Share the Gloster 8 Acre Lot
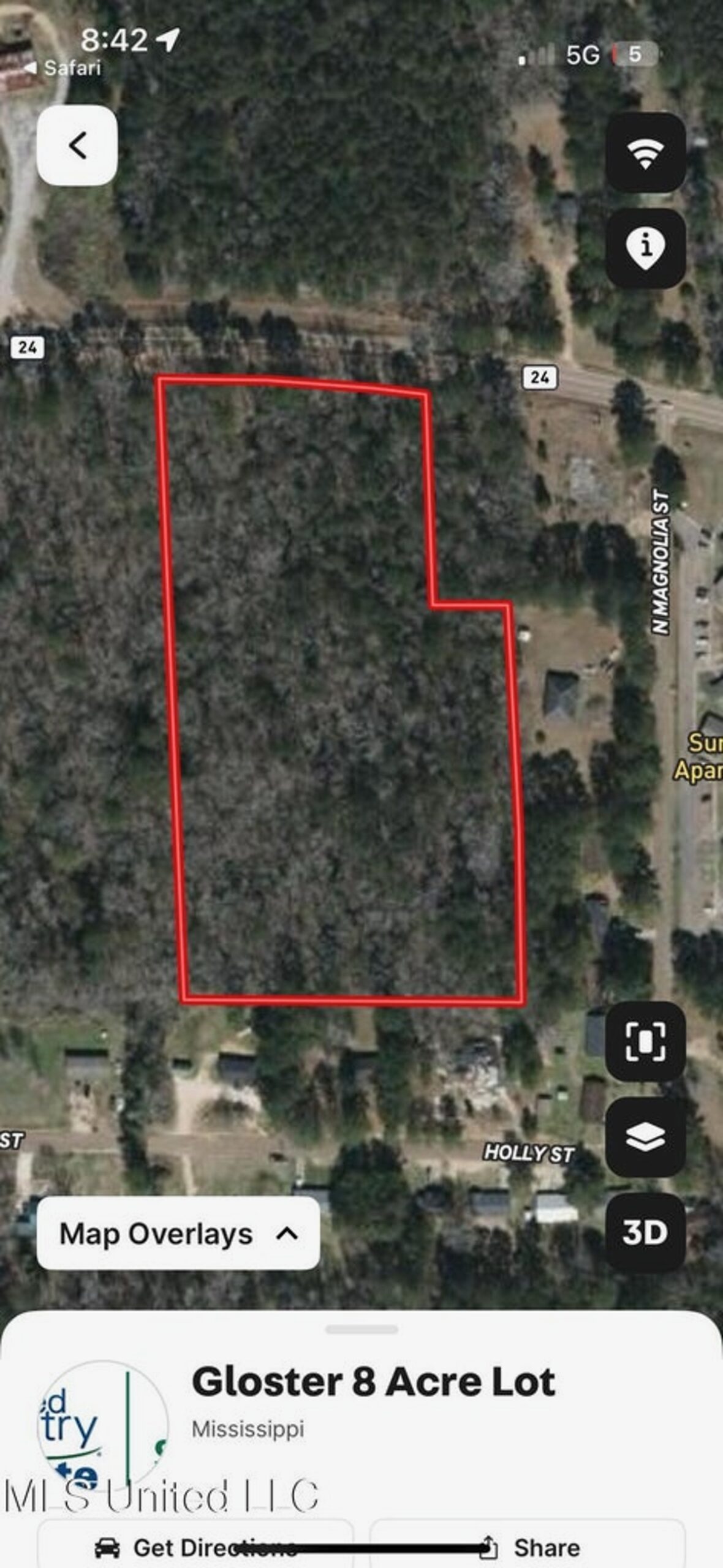723x1568 pixels. (x=528, y=1548)
